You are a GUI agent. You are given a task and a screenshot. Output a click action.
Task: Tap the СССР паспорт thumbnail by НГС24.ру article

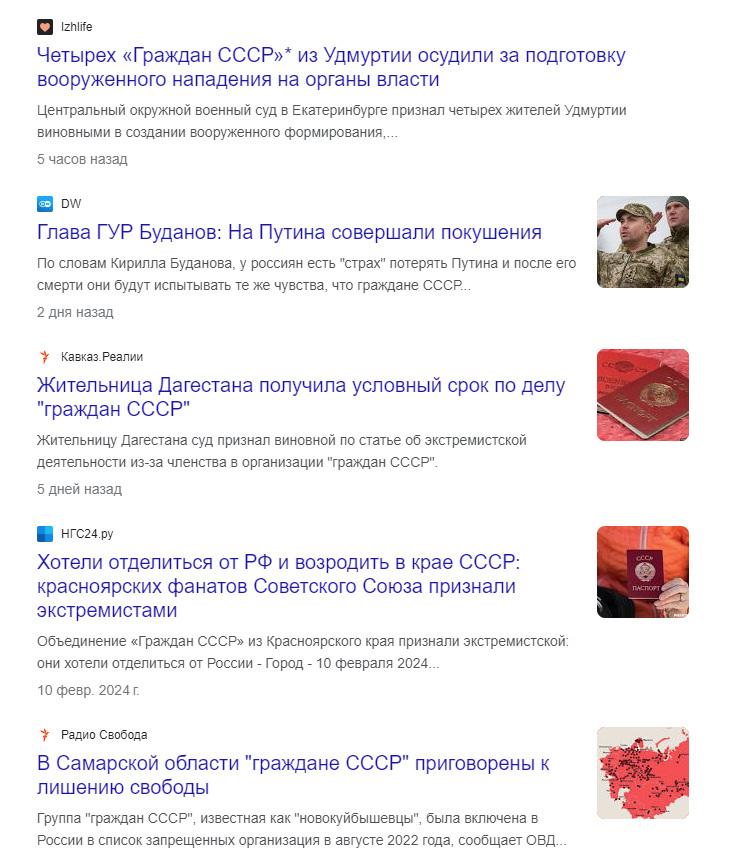642,572
